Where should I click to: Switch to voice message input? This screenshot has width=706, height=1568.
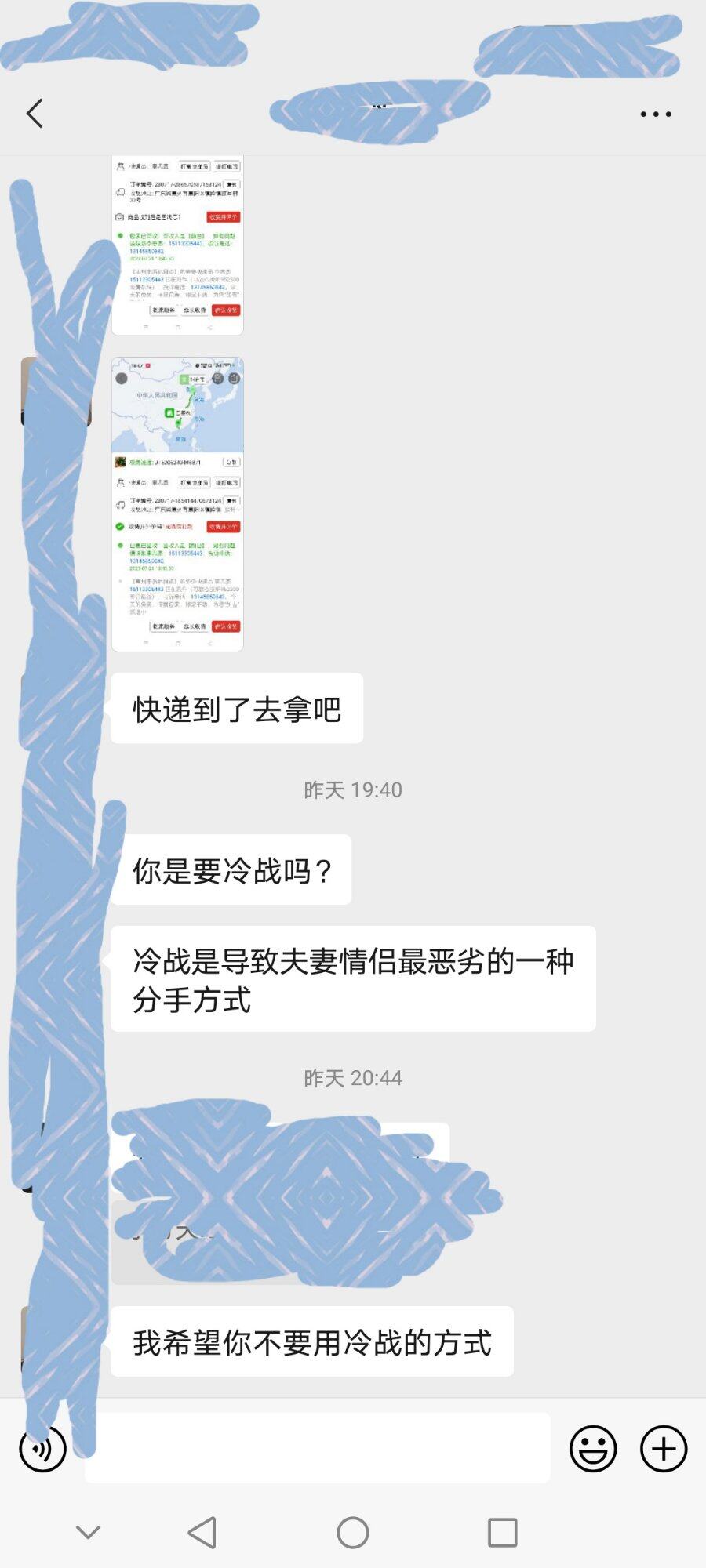pyautogui.click(x=42, y=1449)
